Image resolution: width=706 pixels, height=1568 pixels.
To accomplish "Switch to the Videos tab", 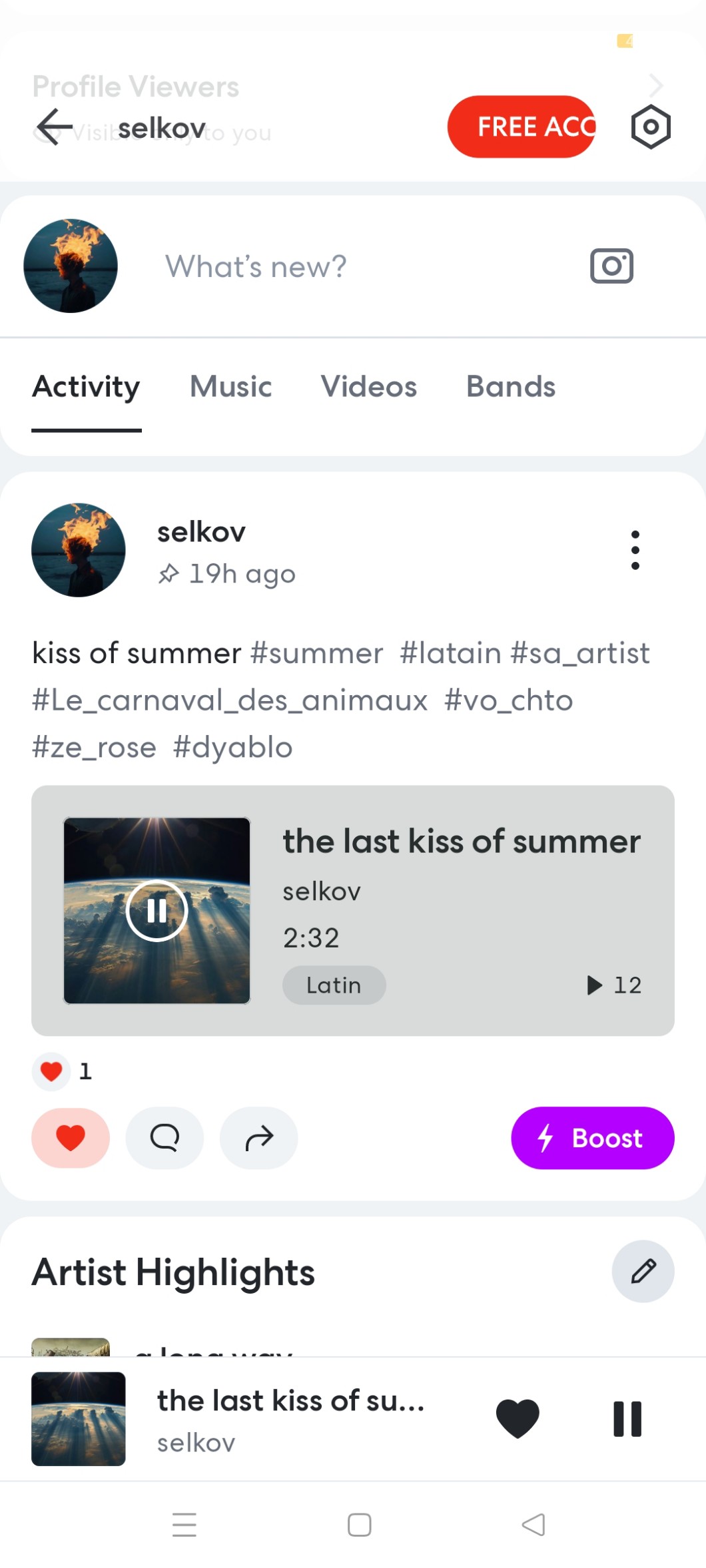I will click(368, 387).
